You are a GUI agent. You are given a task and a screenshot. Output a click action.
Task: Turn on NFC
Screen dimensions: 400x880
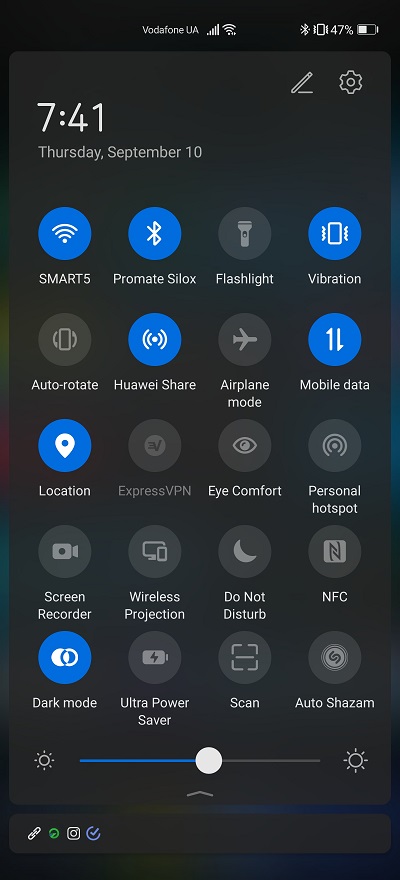point(334,552)
